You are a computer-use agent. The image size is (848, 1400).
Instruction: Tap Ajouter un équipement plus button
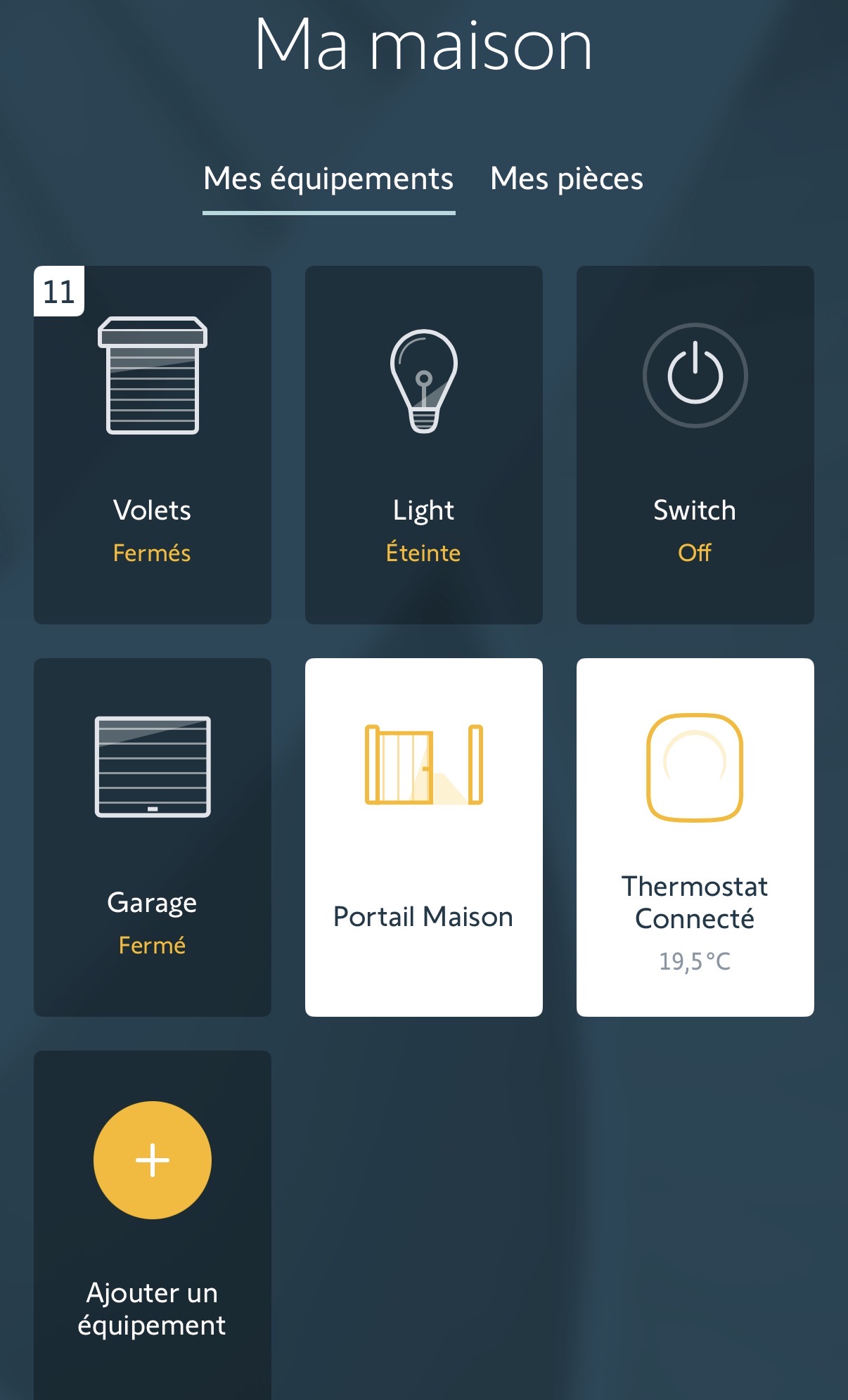click(x=153, y=1160)
